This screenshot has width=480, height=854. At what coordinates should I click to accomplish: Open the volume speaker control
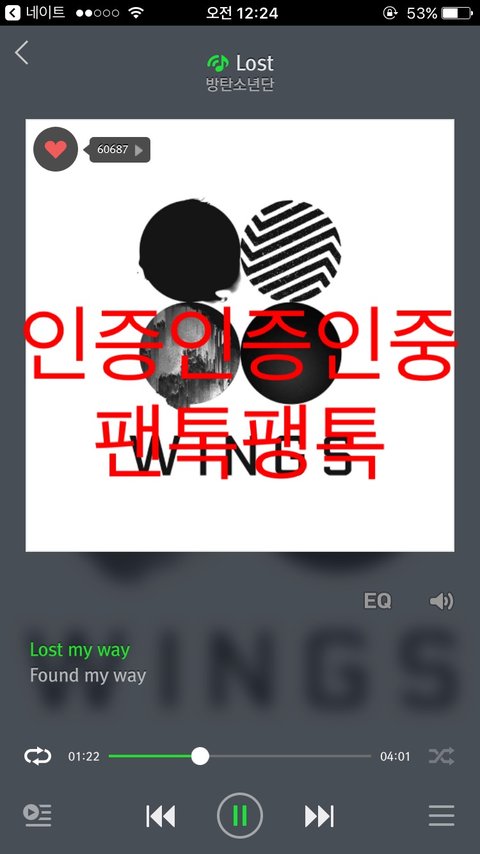click(x=441, y=601)
